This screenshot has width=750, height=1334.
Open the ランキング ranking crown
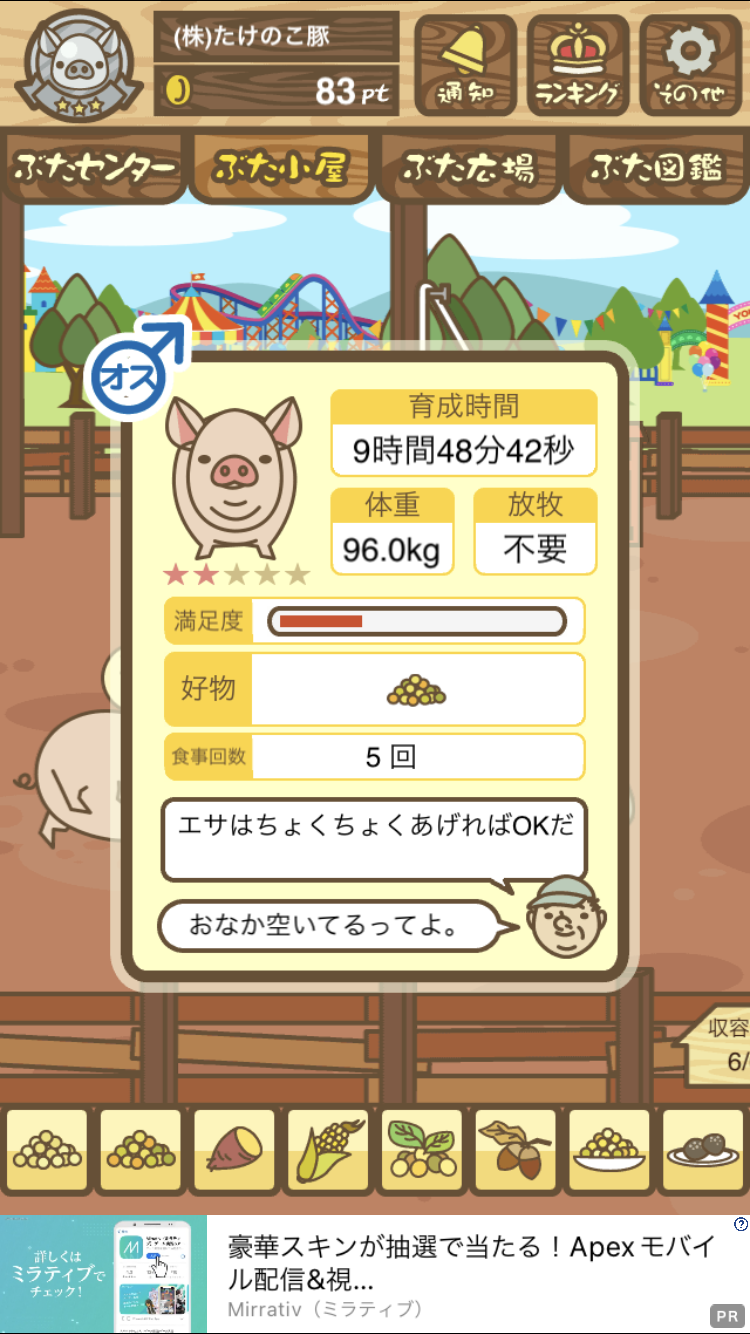point(578,65)
